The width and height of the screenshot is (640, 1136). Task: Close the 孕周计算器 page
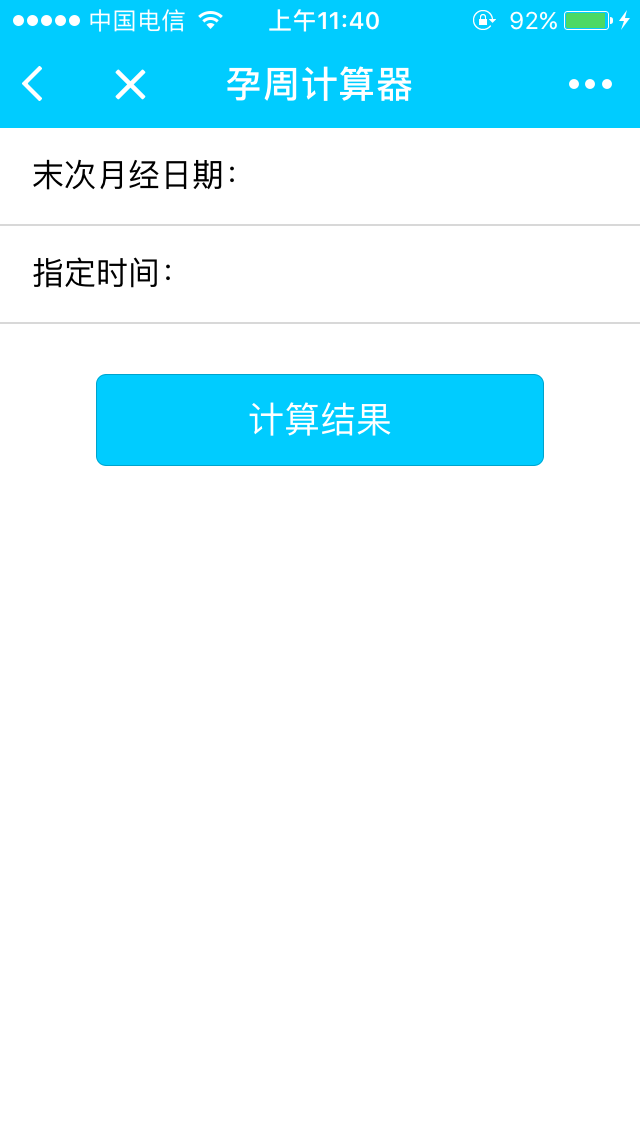130,84
